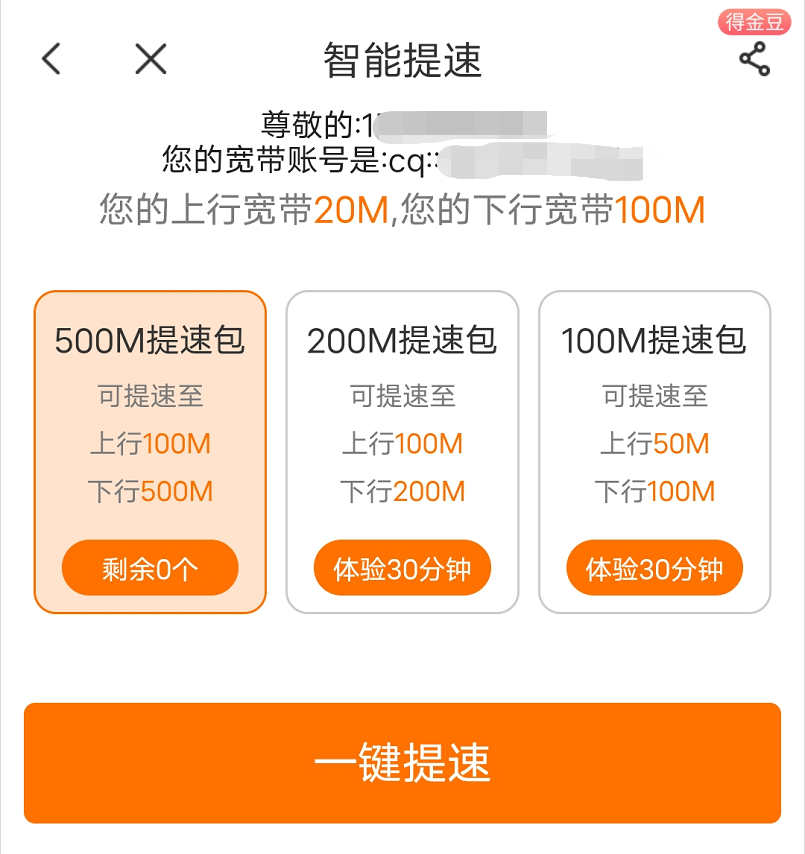Tap the X close icon at top left
The width and height of the screenshot is (805, 854).
pyautogui.click(x=148, y=59)
